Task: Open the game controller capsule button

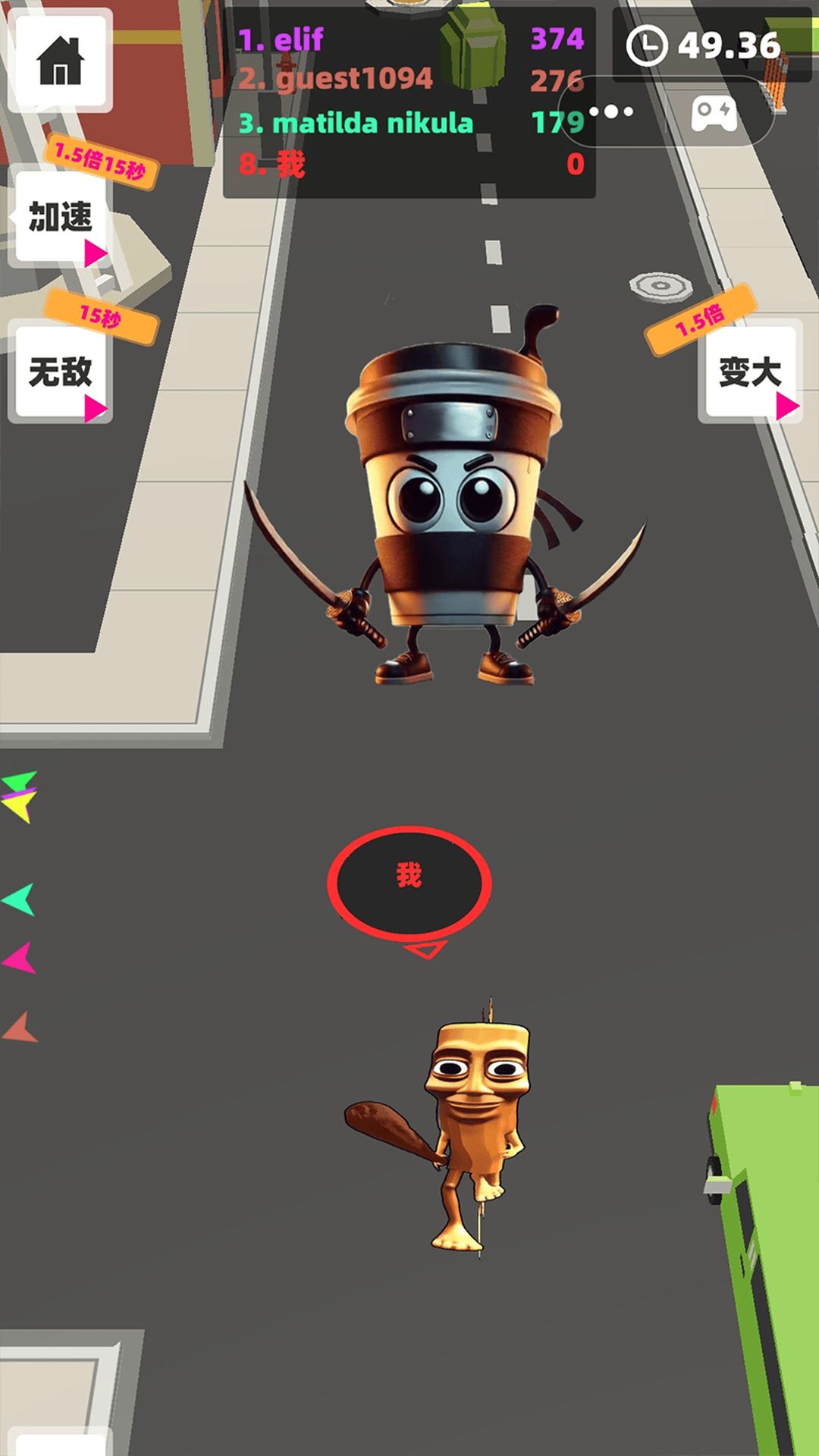Action: [x=714, y=114]
